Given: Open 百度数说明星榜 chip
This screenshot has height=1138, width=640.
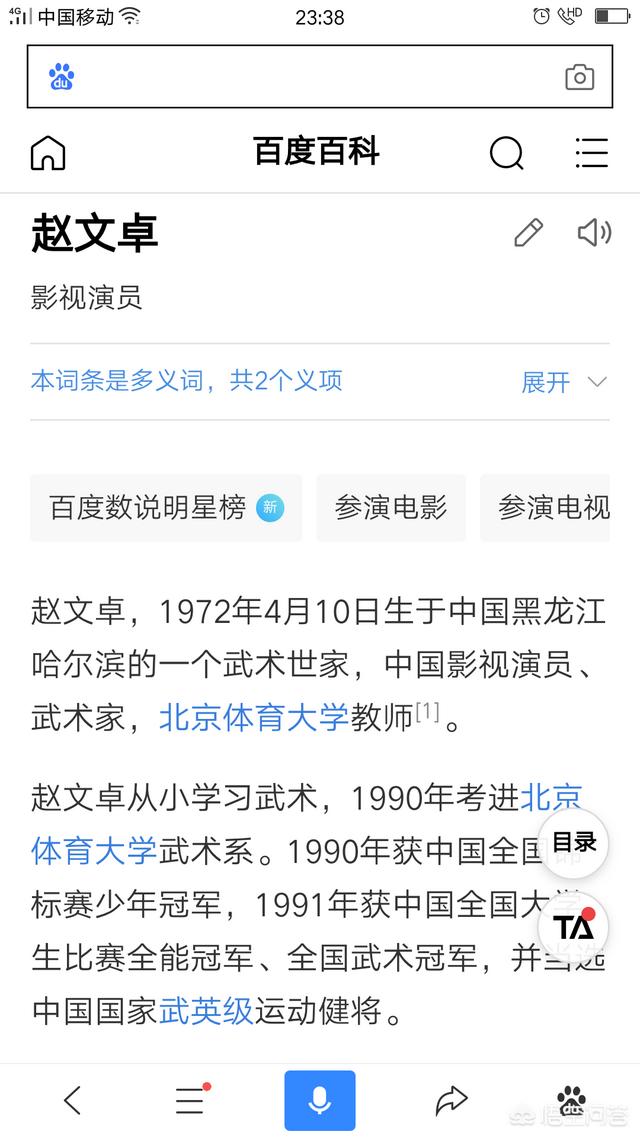Looking at the screenshot, I should tap(166, 508).
